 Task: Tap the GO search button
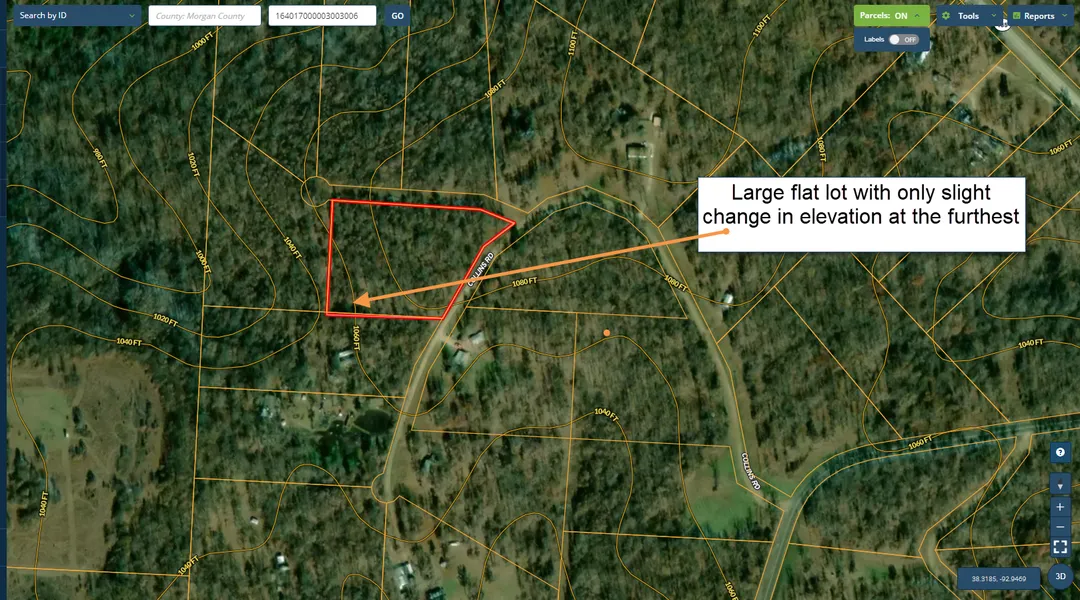tap(397, 16)
